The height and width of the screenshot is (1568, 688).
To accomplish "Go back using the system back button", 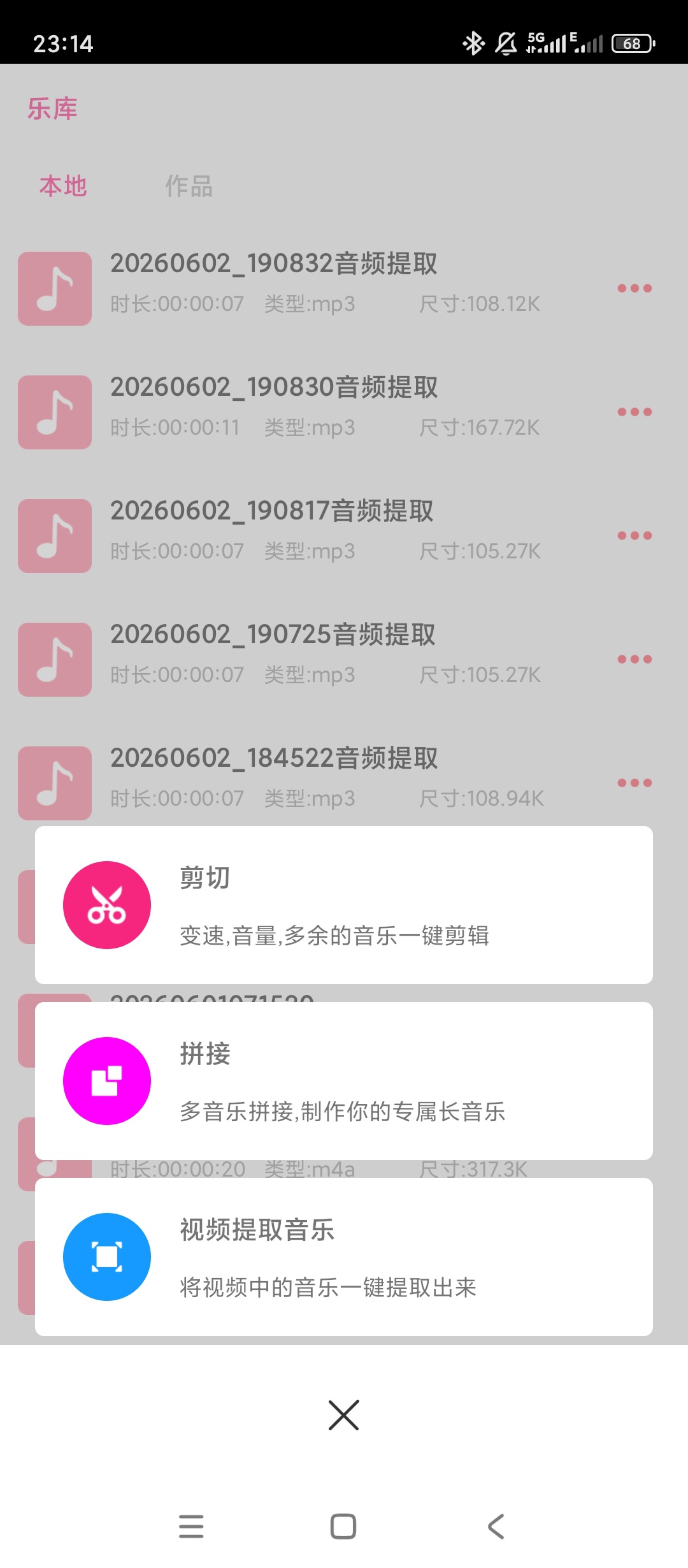I will pyautogui.click(x=496, y=1527).
